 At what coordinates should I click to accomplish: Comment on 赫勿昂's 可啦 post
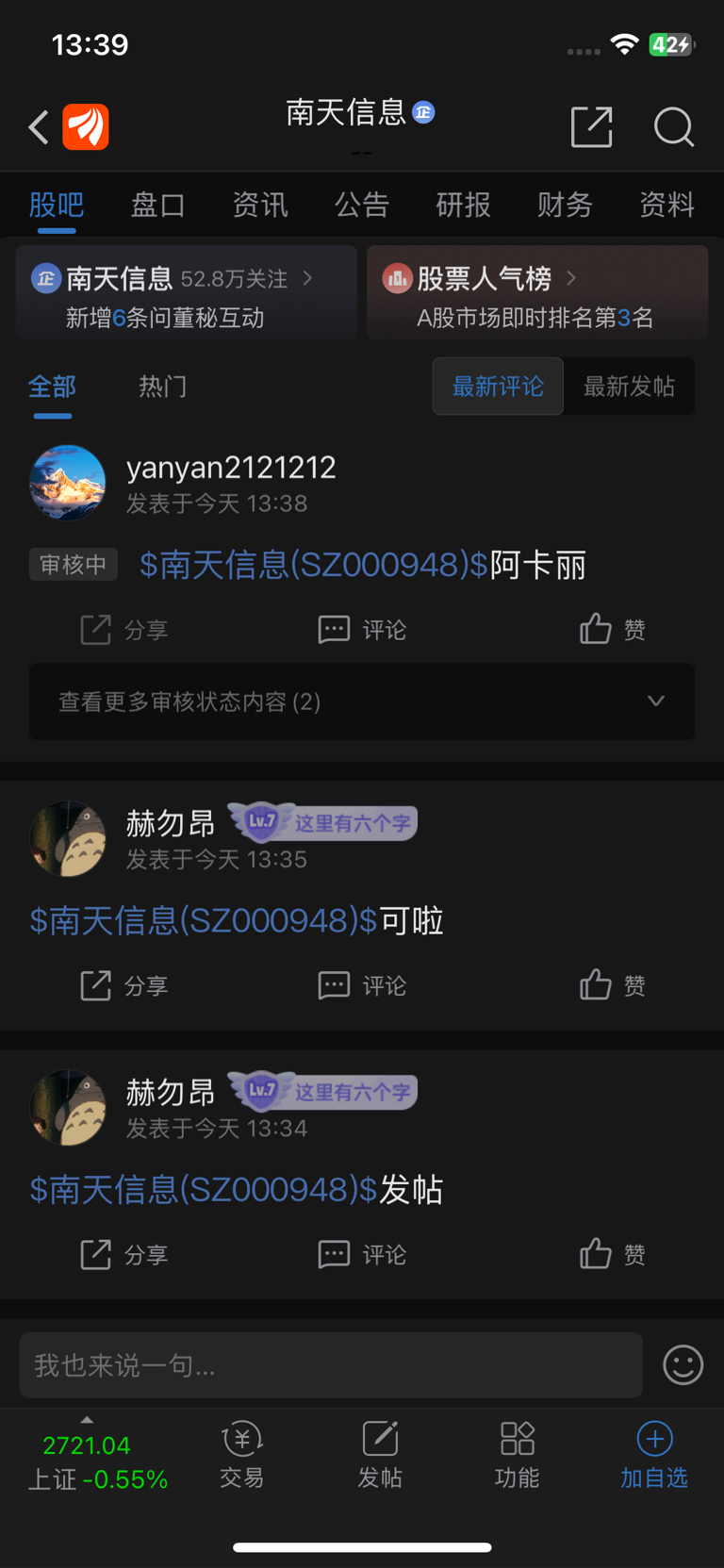[x=362, y=985]
